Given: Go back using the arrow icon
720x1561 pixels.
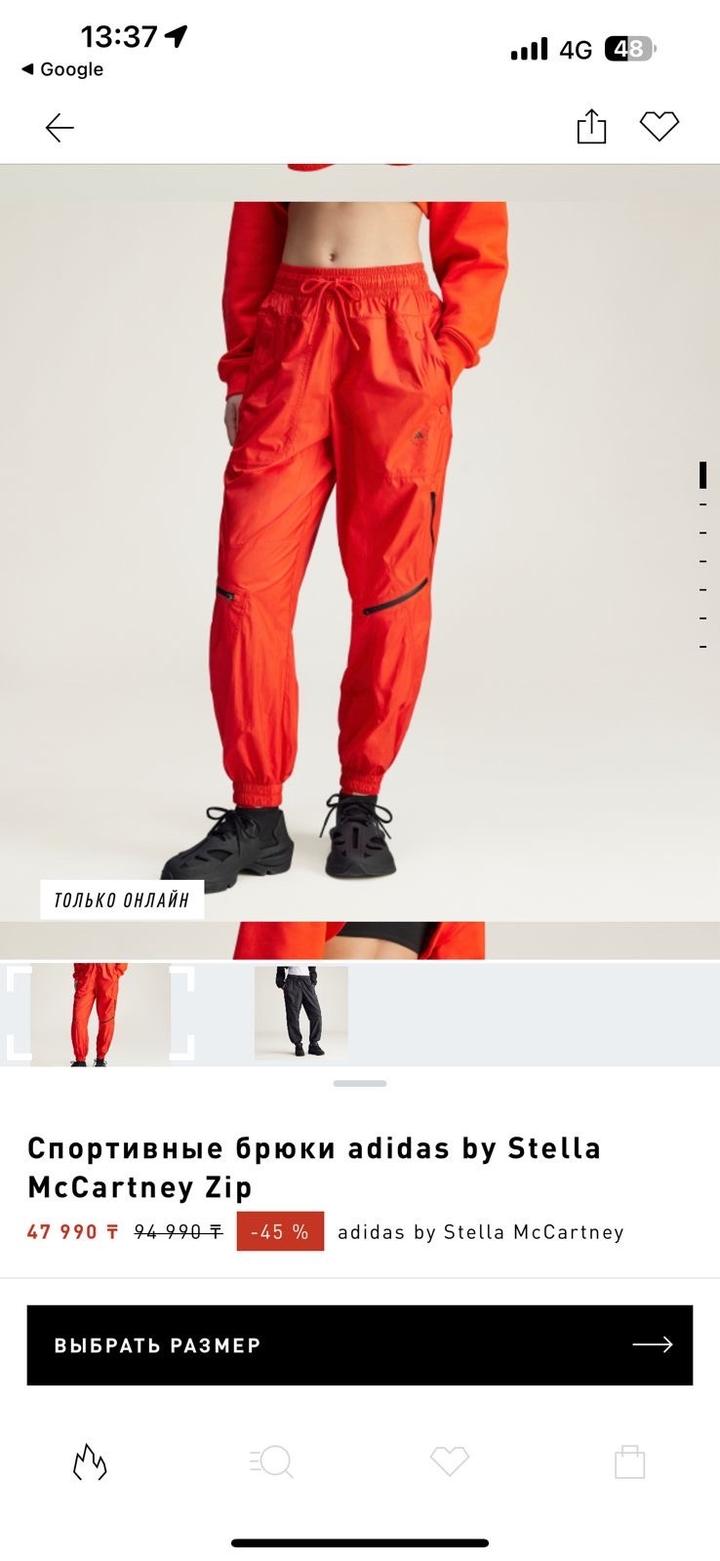Looking at the screenshot, I should [60, 128].
